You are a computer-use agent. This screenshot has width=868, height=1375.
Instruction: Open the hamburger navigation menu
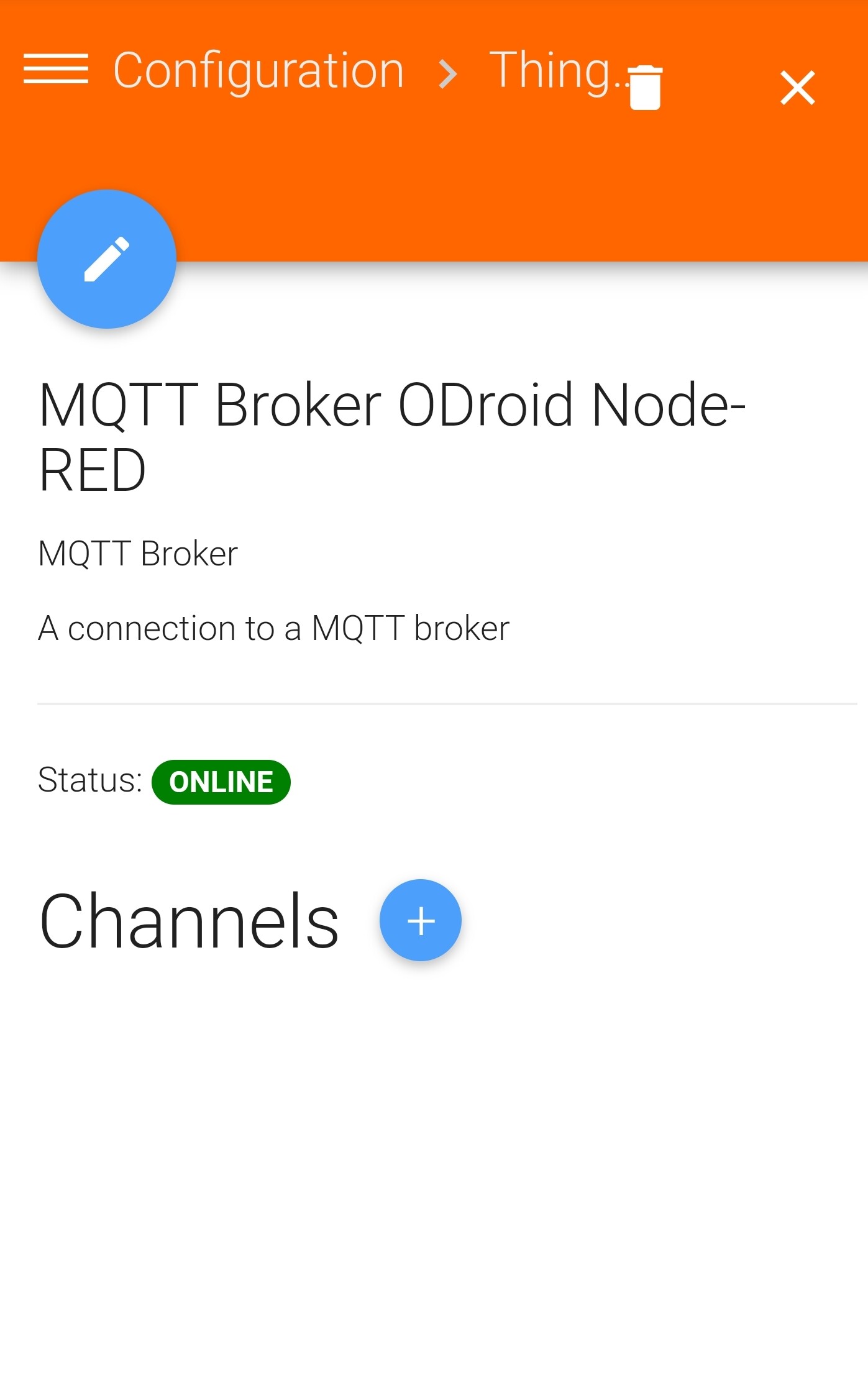click(x=56, y=69)
